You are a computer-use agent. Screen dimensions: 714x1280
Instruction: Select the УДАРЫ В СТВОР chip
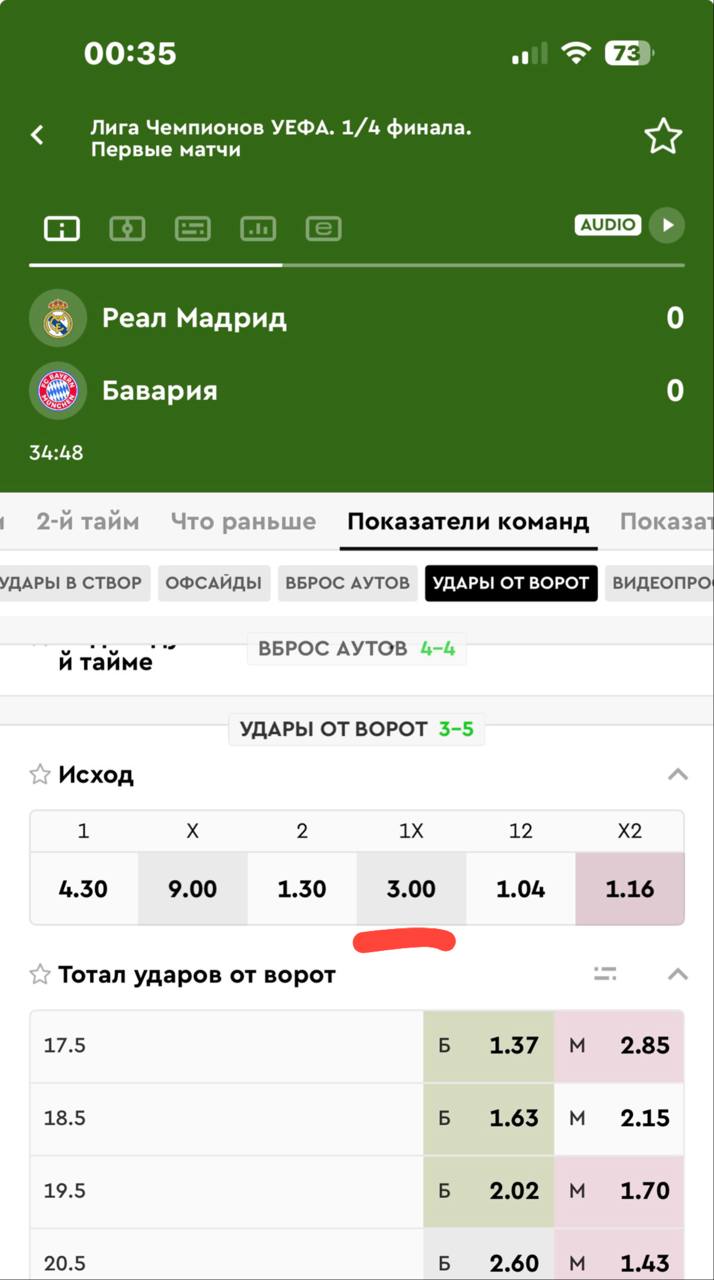72,583
